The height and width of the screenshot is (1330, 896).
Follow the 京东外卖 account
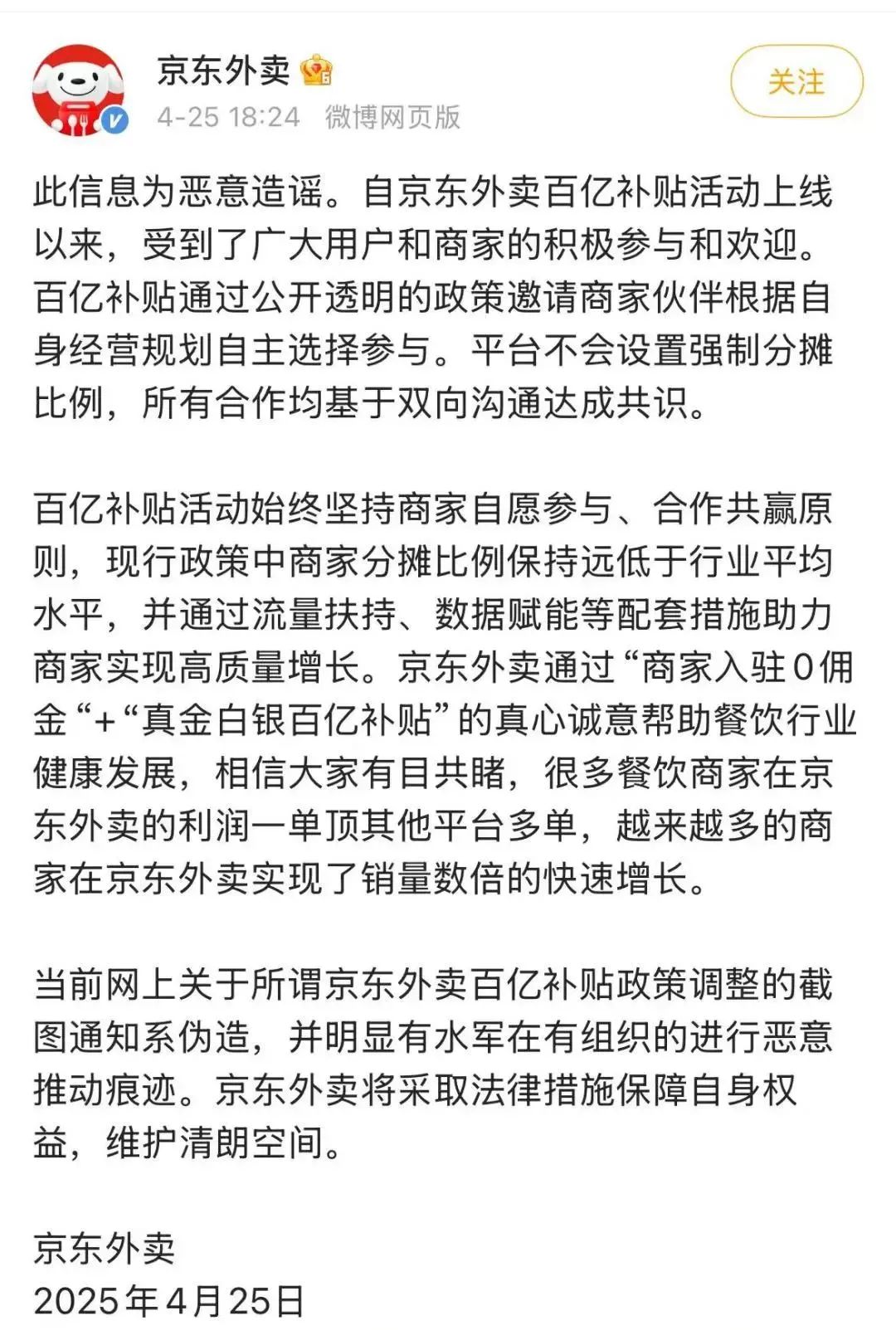point(796,82)
